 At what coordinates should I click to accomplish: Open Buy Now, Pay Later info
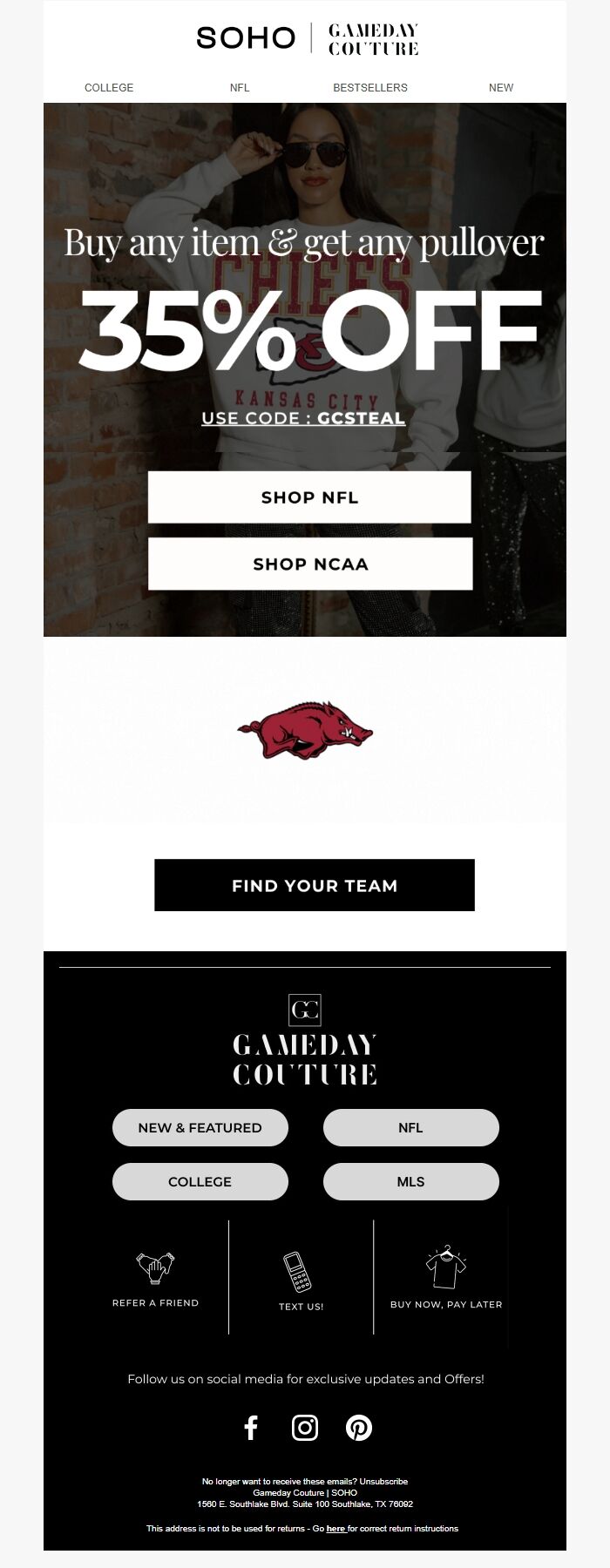[446, 1277]
